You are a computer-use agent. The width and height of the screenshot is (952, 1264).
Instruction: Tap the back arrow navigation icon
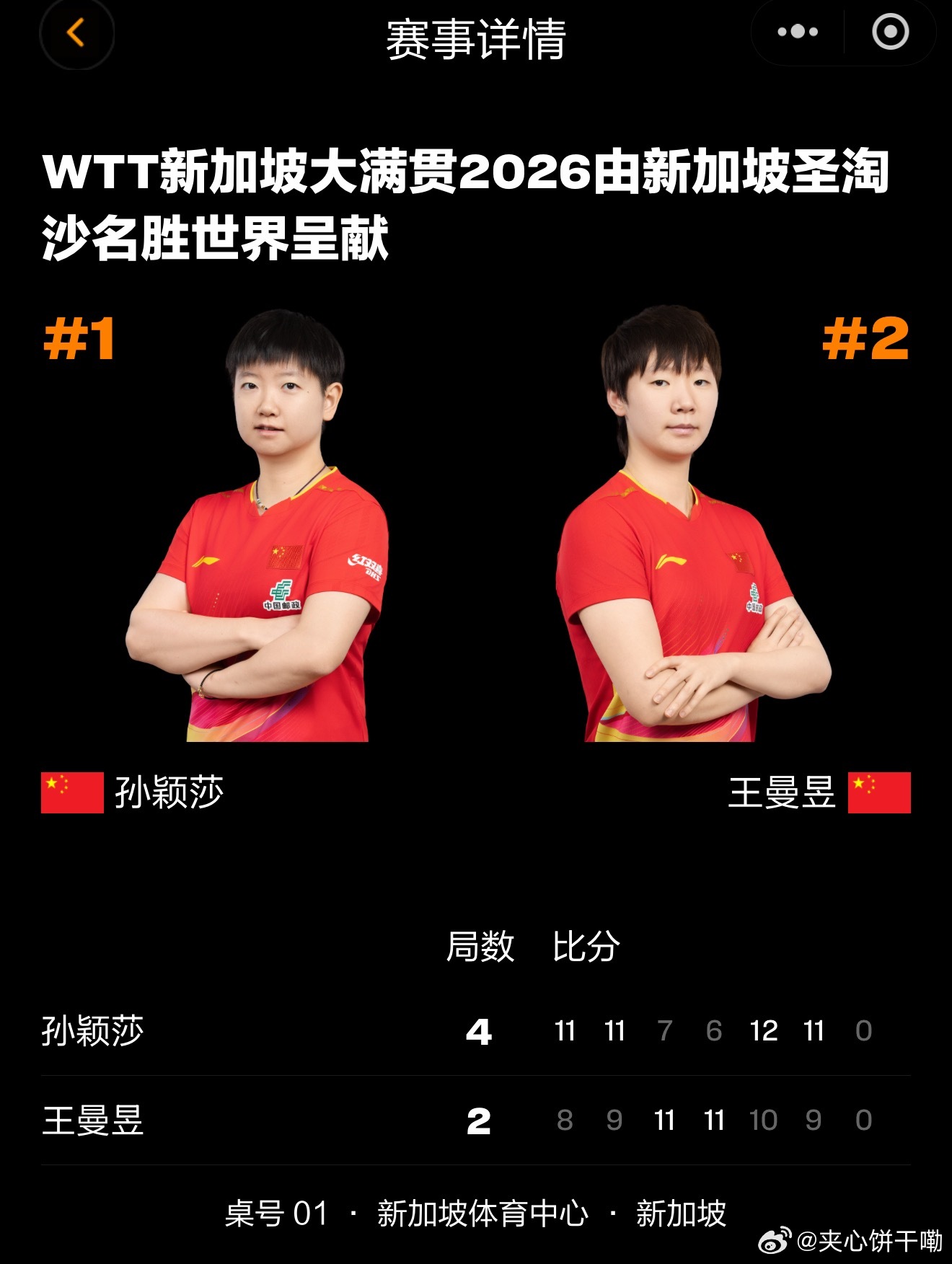[x=76, y=32]
